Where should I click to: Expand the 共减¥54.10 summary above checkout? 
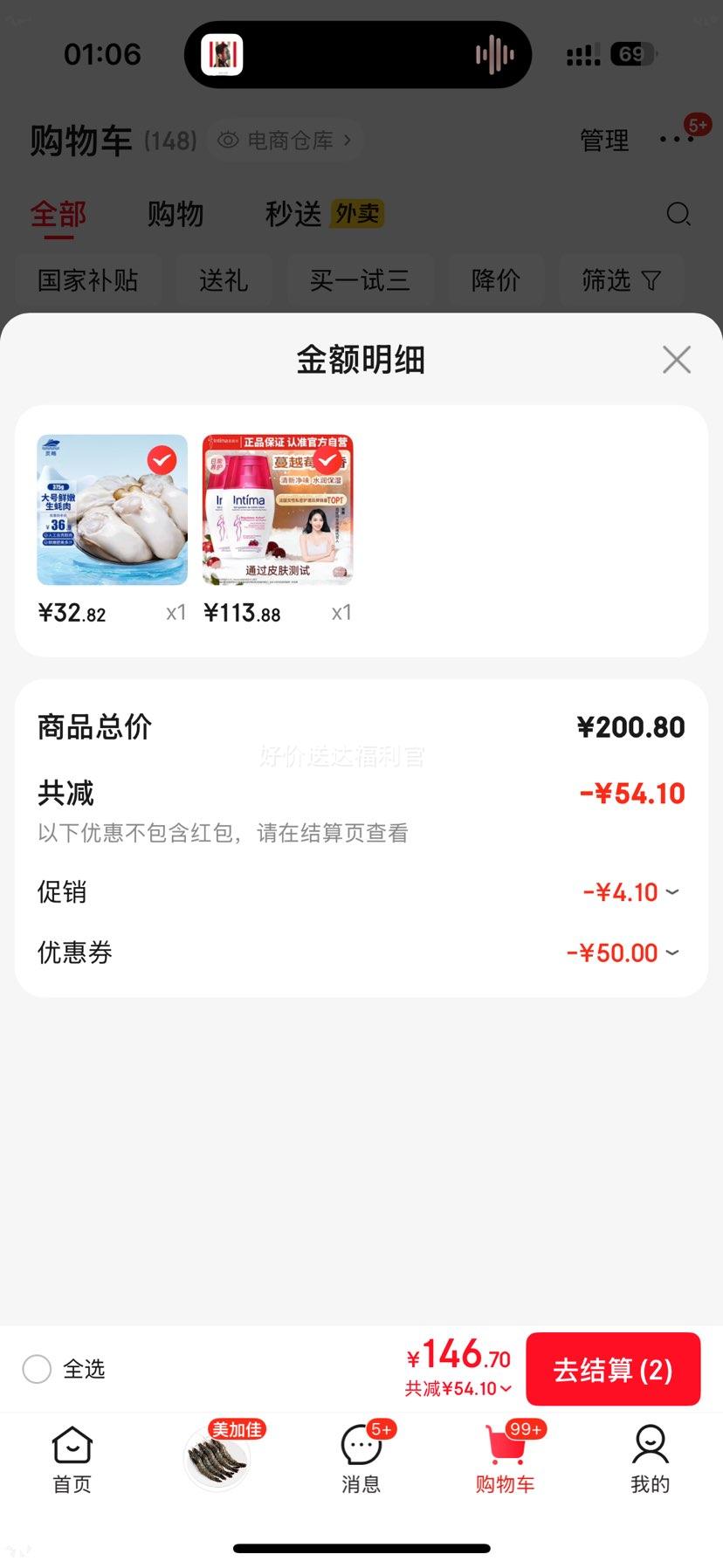456,1388
